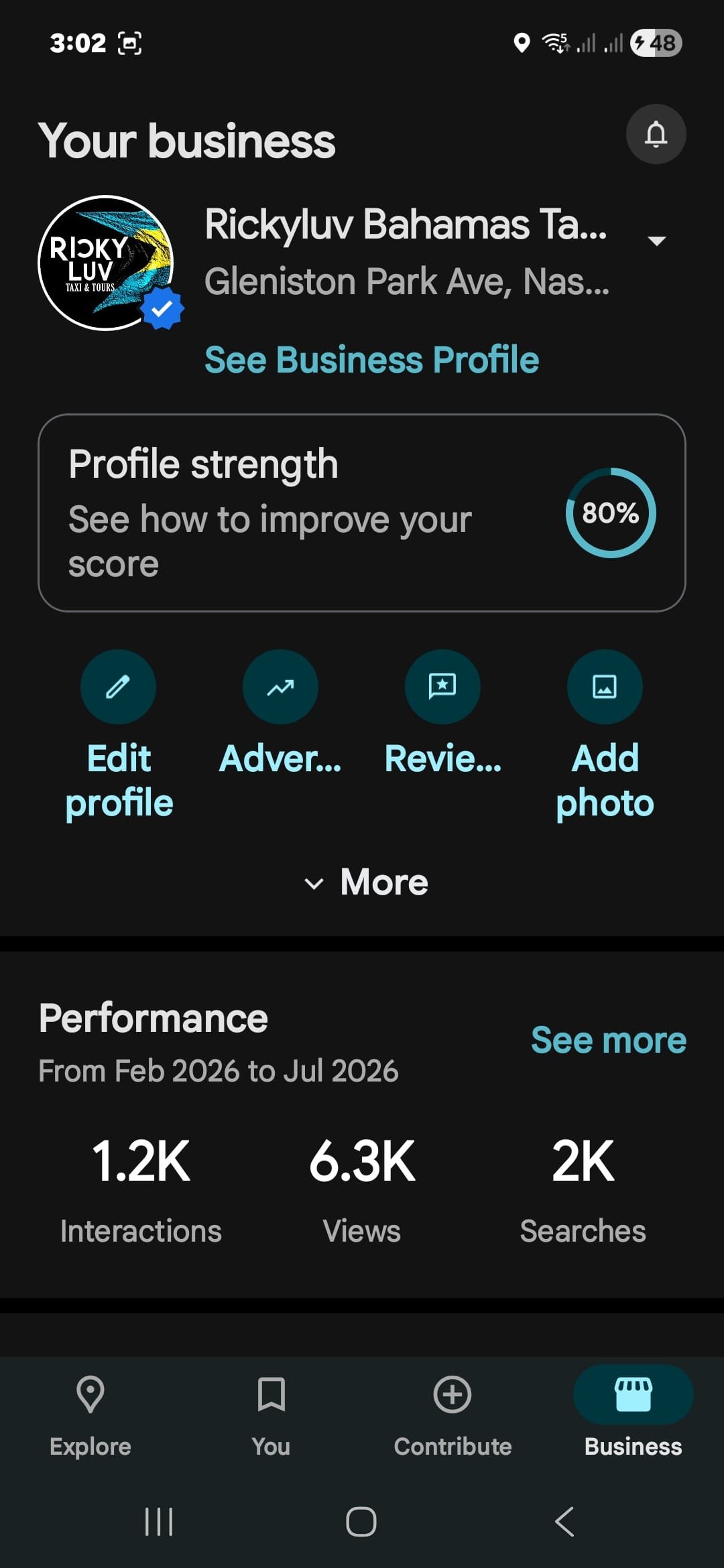Tap Edit profile

point(119,735)
